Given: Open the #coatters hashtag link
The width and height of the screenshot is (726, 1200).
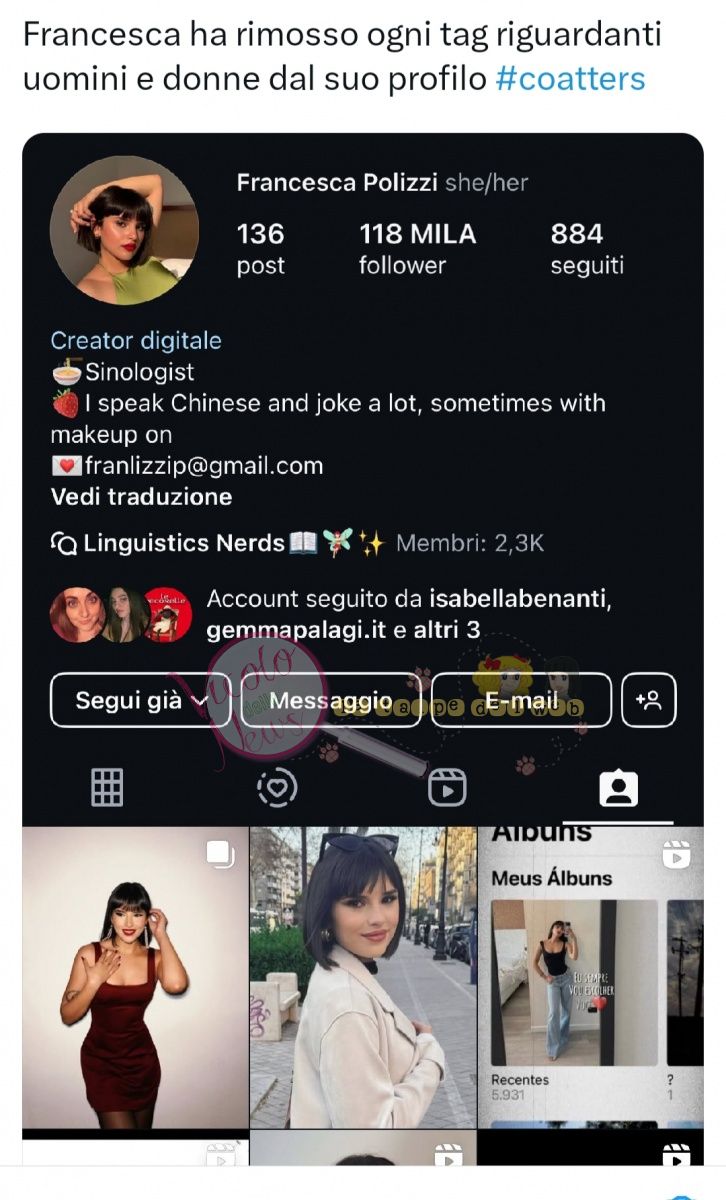Looking at the screenshot, I should pyautogui.click(x=570, y=79).
